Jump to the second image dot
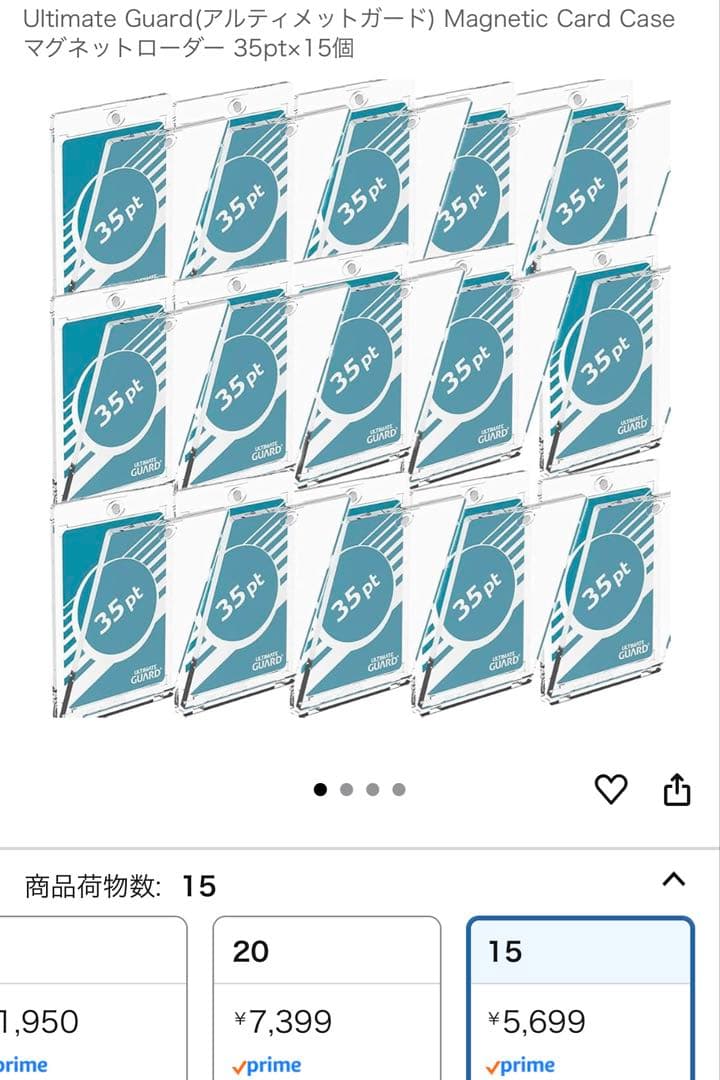The width and height of the screenshot is (720, 1080). pos(347,790)
